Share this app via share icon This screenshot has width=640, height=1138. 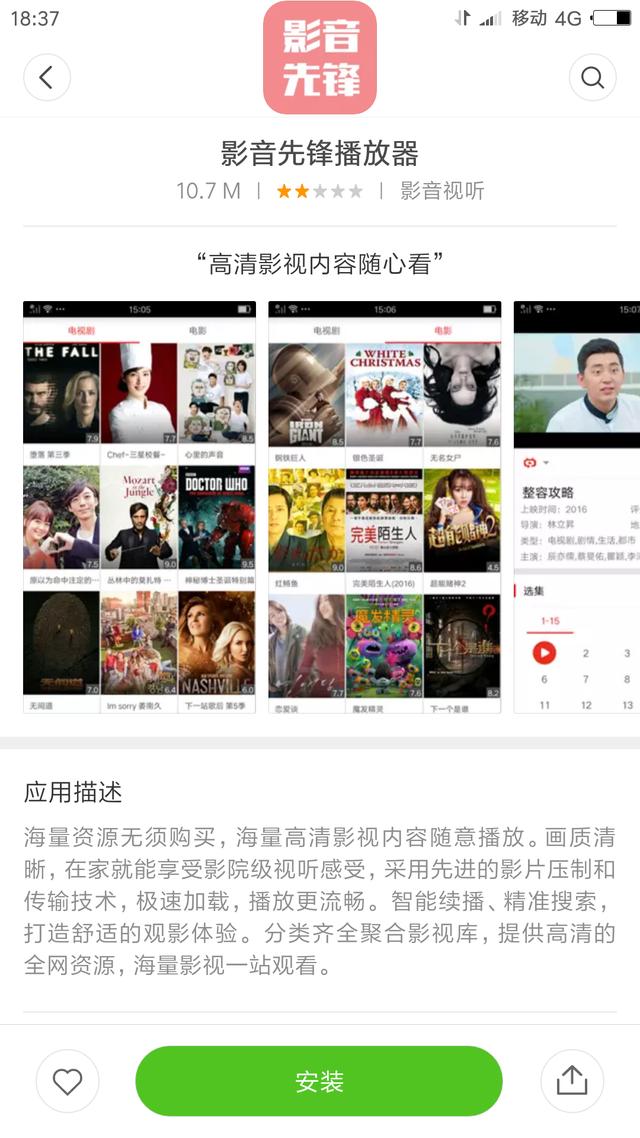coord(572,1081)
